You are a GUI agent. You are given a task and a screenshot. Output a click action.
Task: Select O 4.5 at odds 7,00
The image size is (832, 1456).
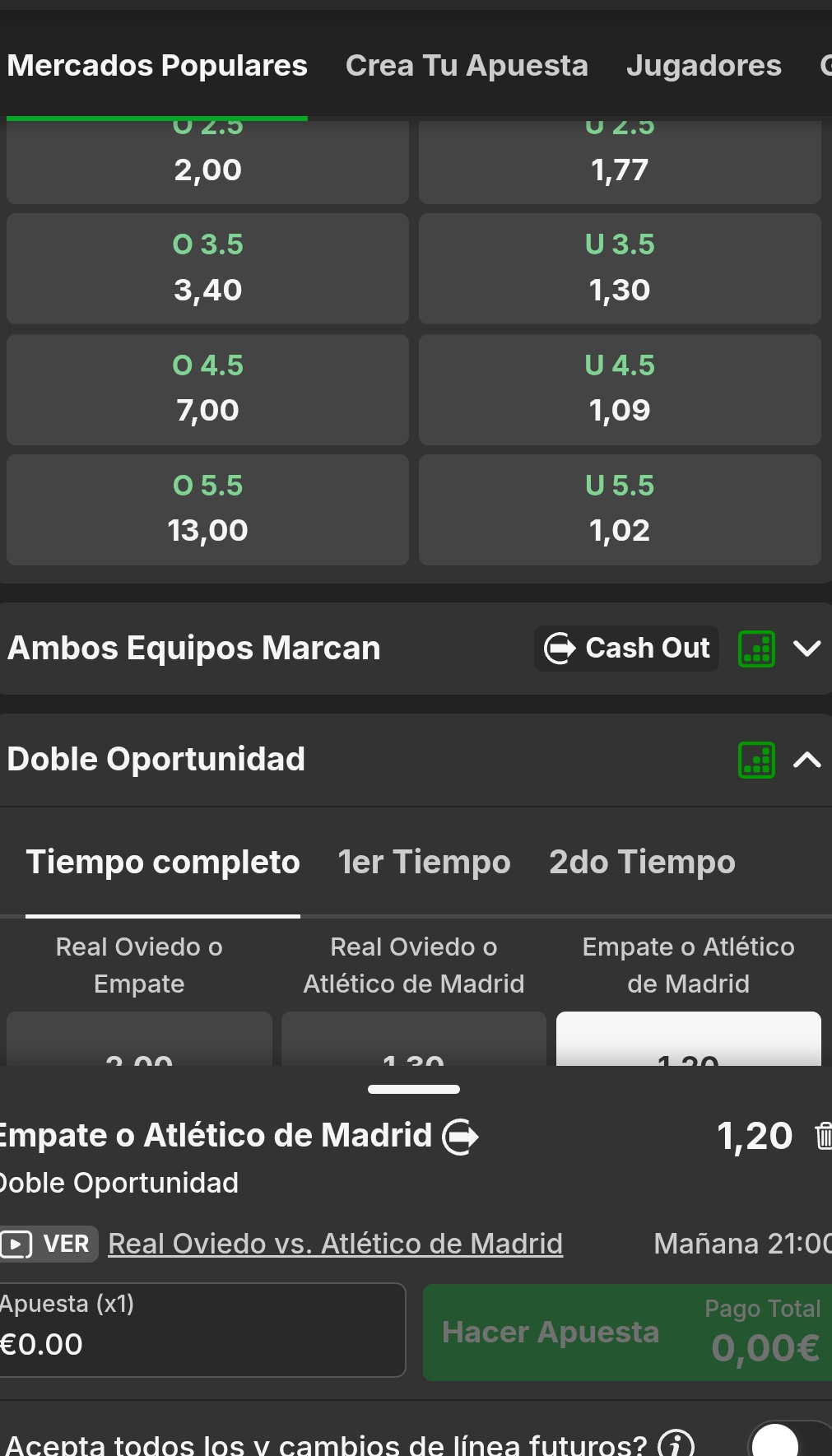[207, 388]
